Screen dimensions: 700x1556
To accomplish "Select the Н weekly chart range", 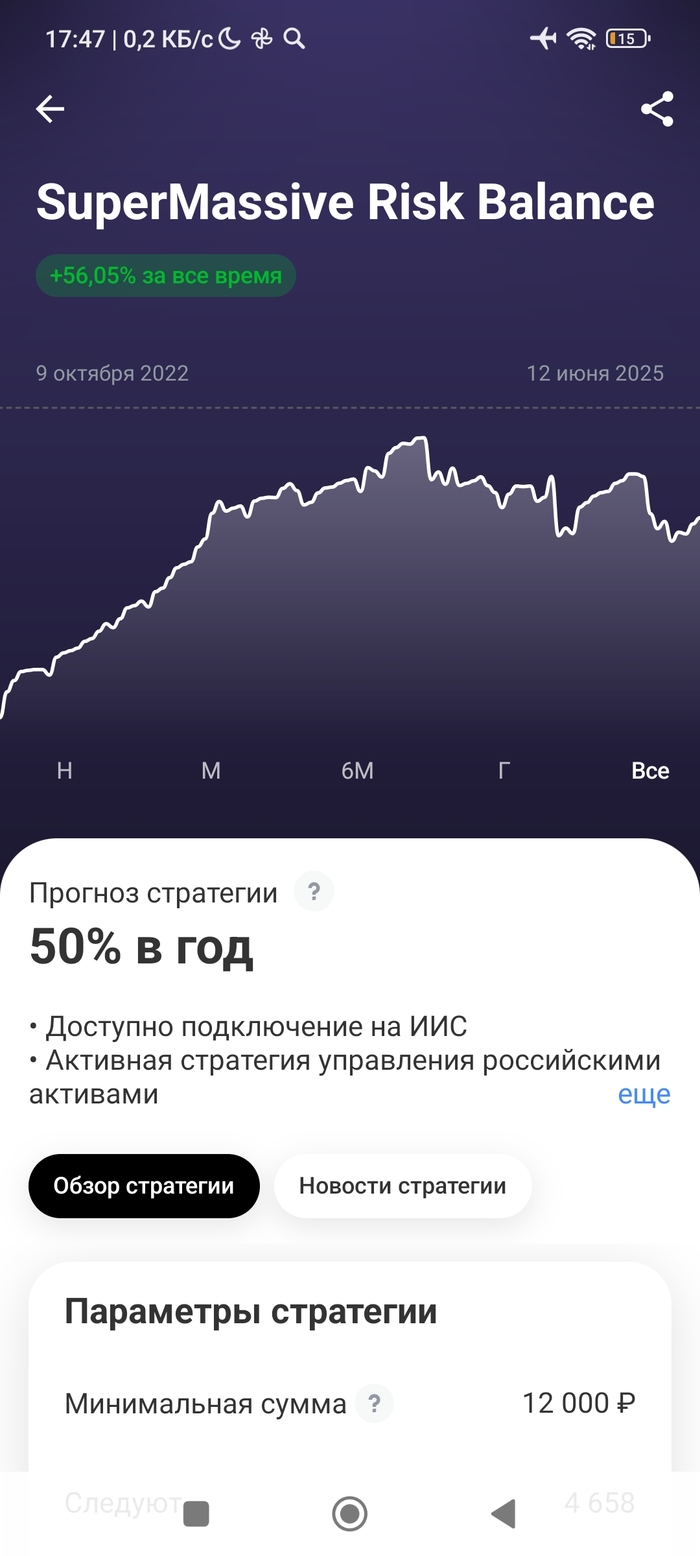I will 65,771.
